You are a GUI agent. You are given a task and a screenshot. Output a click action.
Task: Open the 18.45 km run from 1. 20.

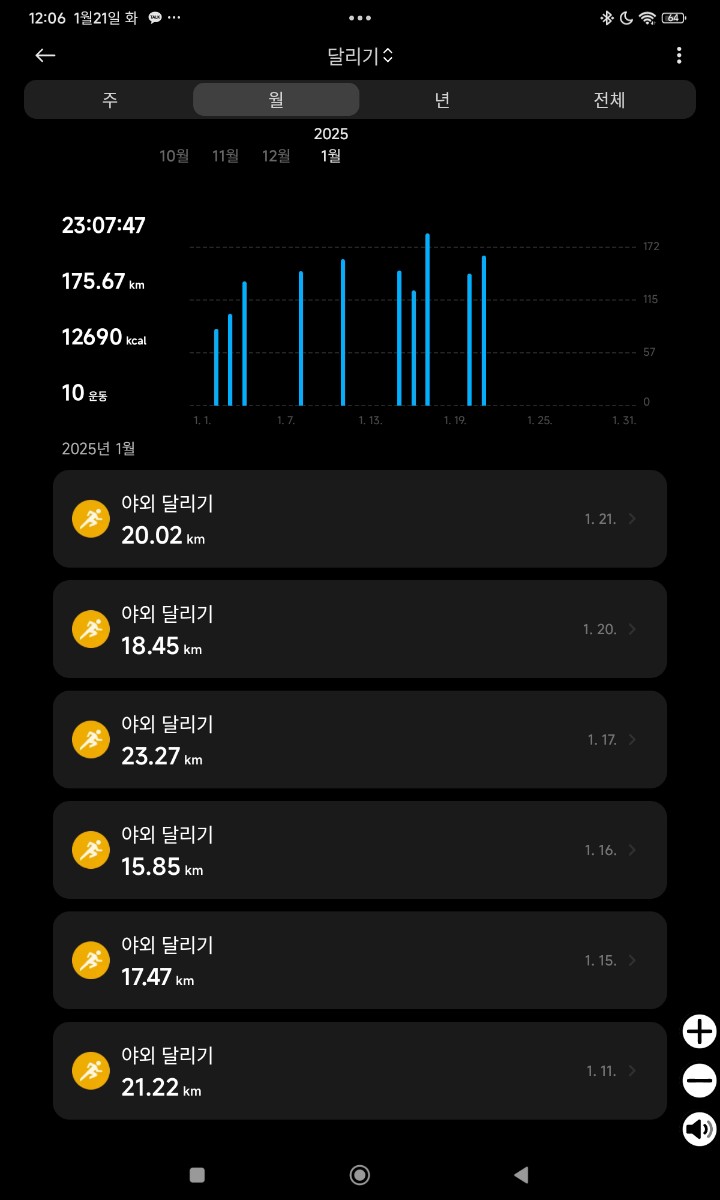(x=360, y=629)
